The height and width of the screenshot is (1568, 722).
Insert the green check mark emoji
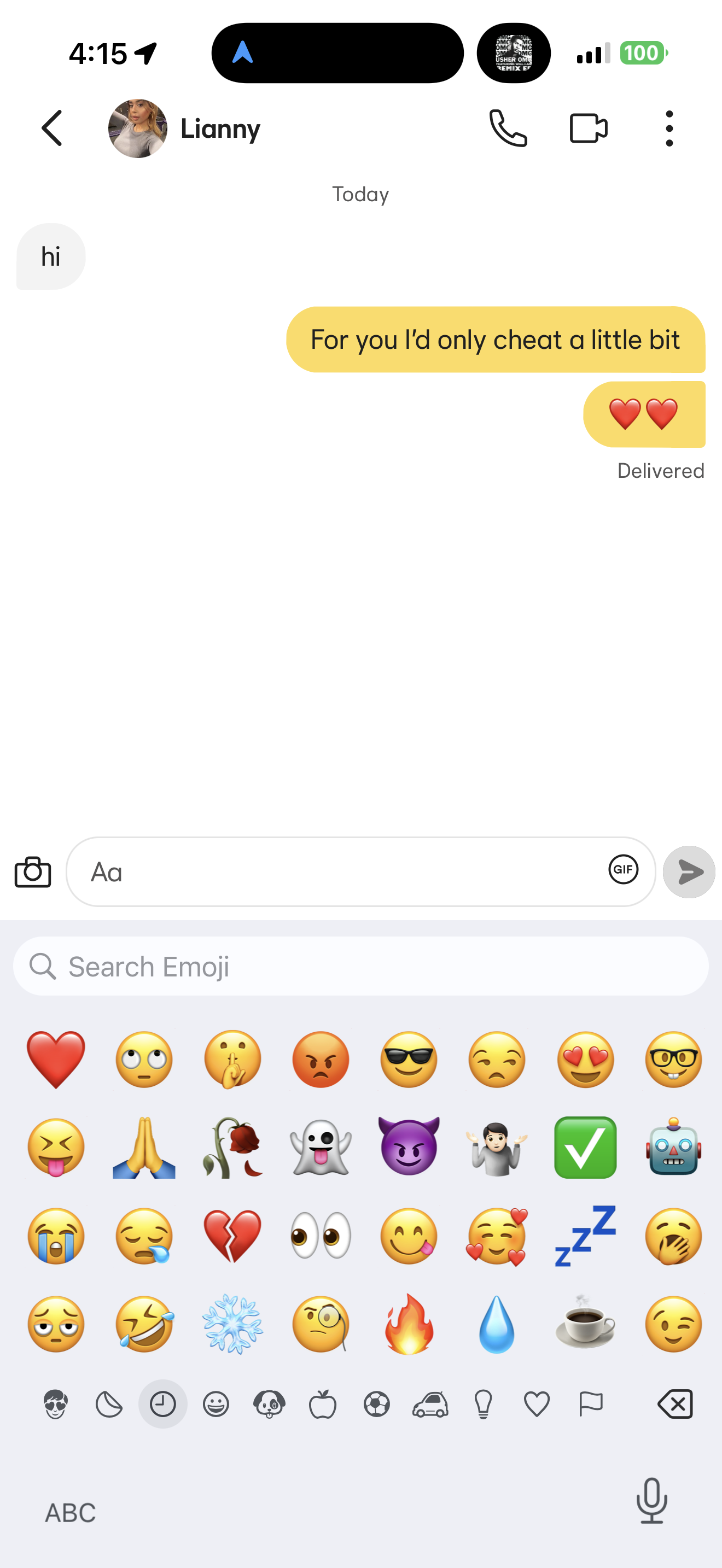click(x=585, y=1148)
